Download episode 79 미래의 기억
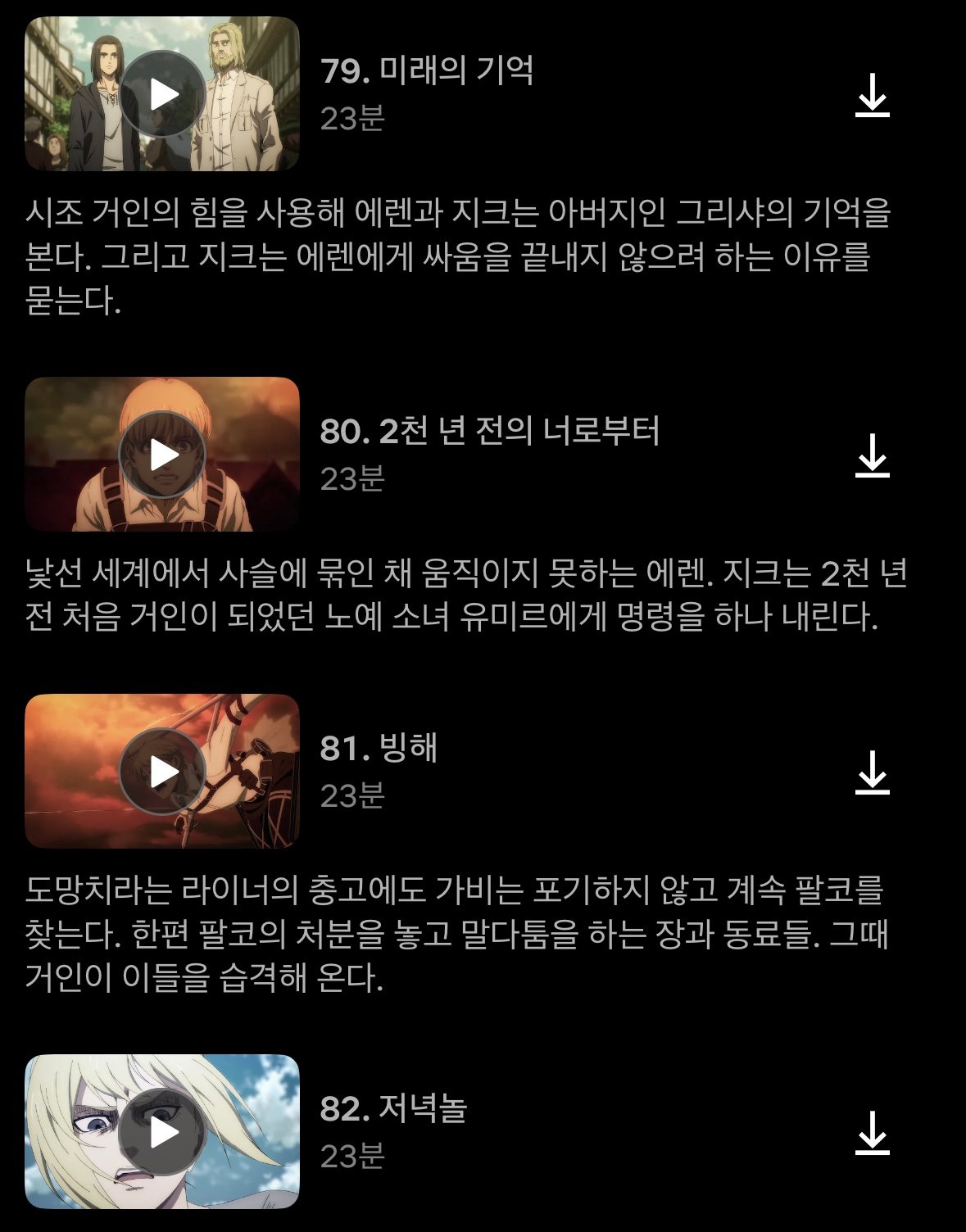The image size is (966, 1232). pyautogui.click(x=872, y=95)
